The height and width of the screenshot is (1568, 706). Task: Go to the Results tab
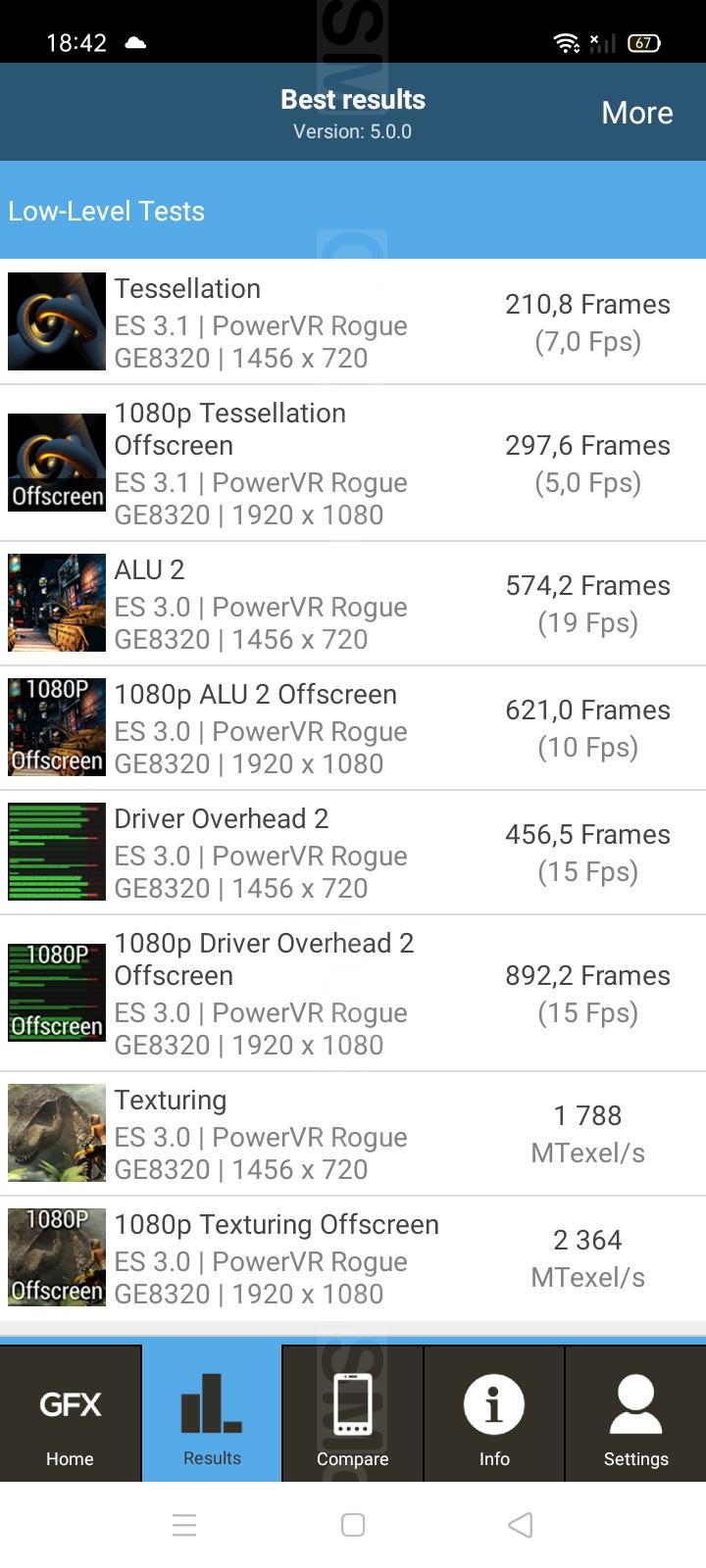point(212,1413)
